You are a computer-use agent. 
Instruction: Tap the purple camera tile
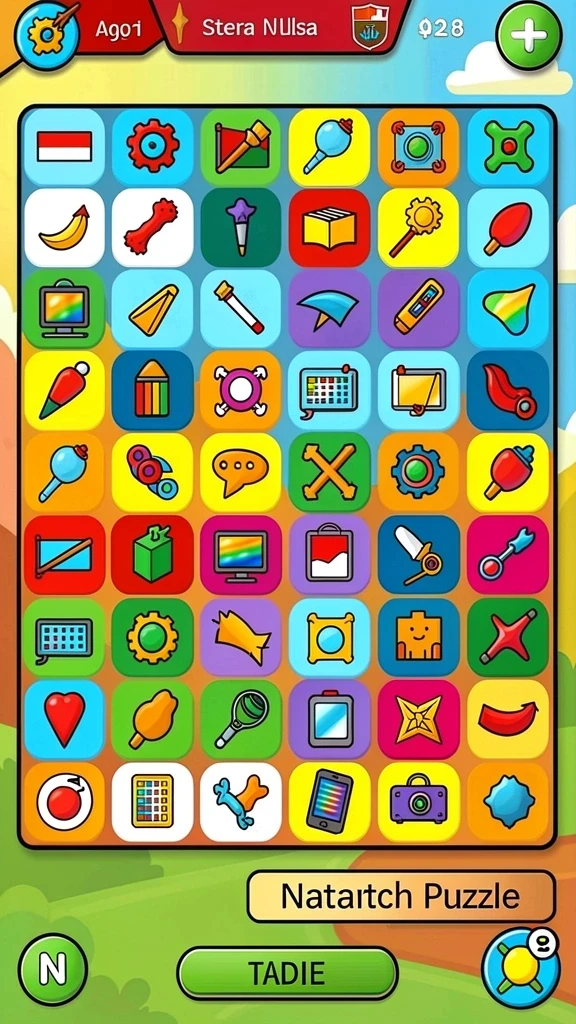coord(419,802)
